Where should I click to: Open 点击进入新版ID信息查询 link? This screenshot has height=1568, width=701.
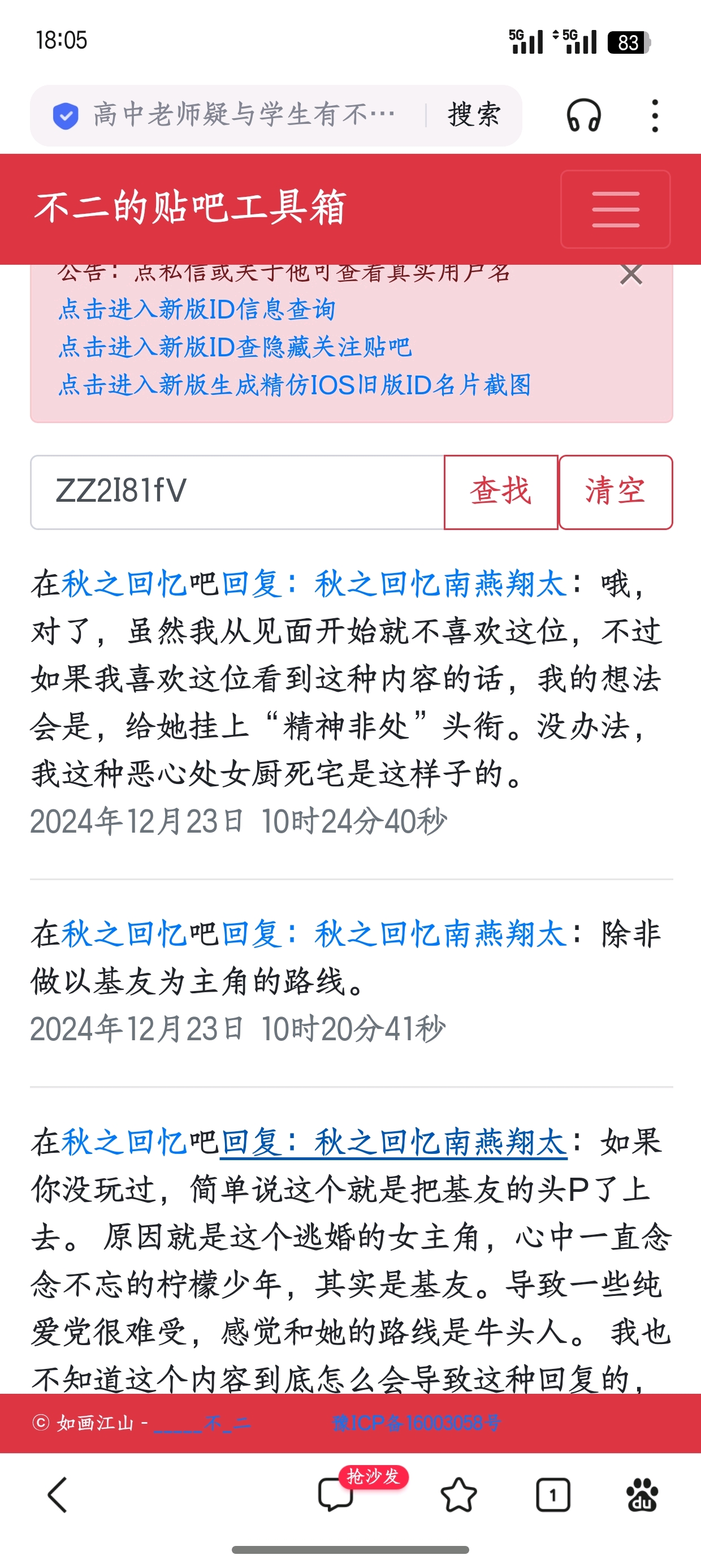tap(197, 309)
